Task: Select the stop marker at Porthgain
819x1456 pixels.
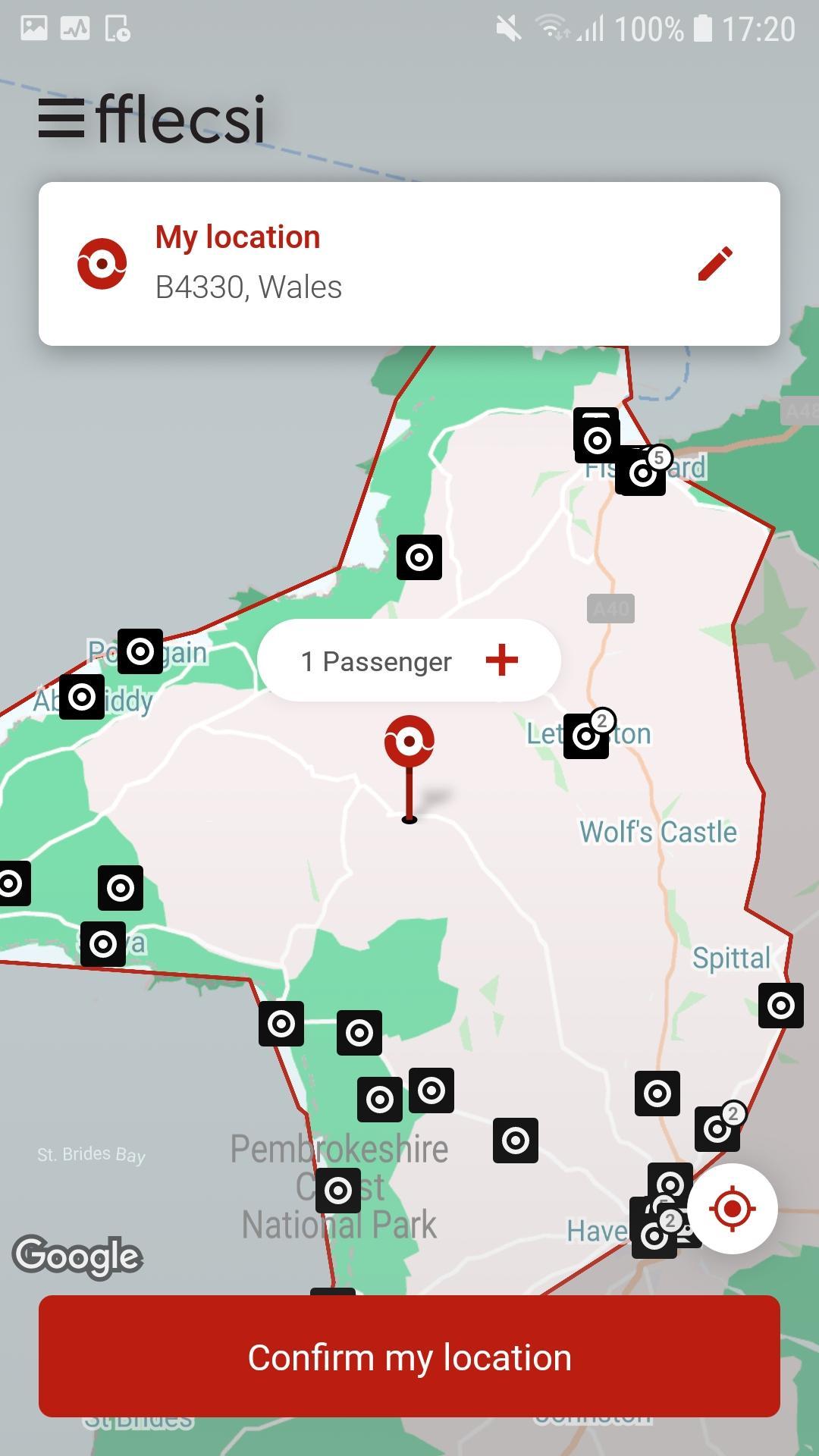Action: pos(140,651)
